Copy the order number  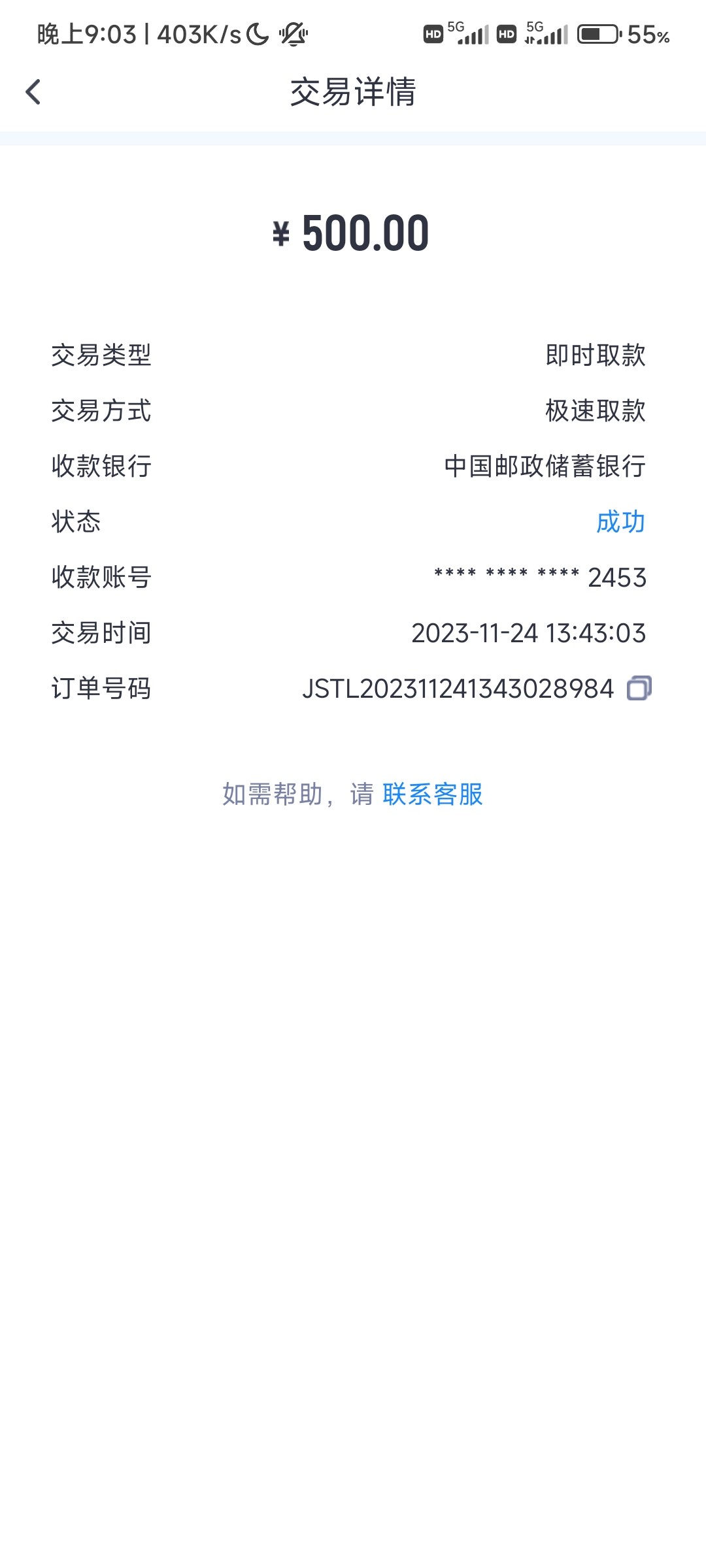(639, 689)
